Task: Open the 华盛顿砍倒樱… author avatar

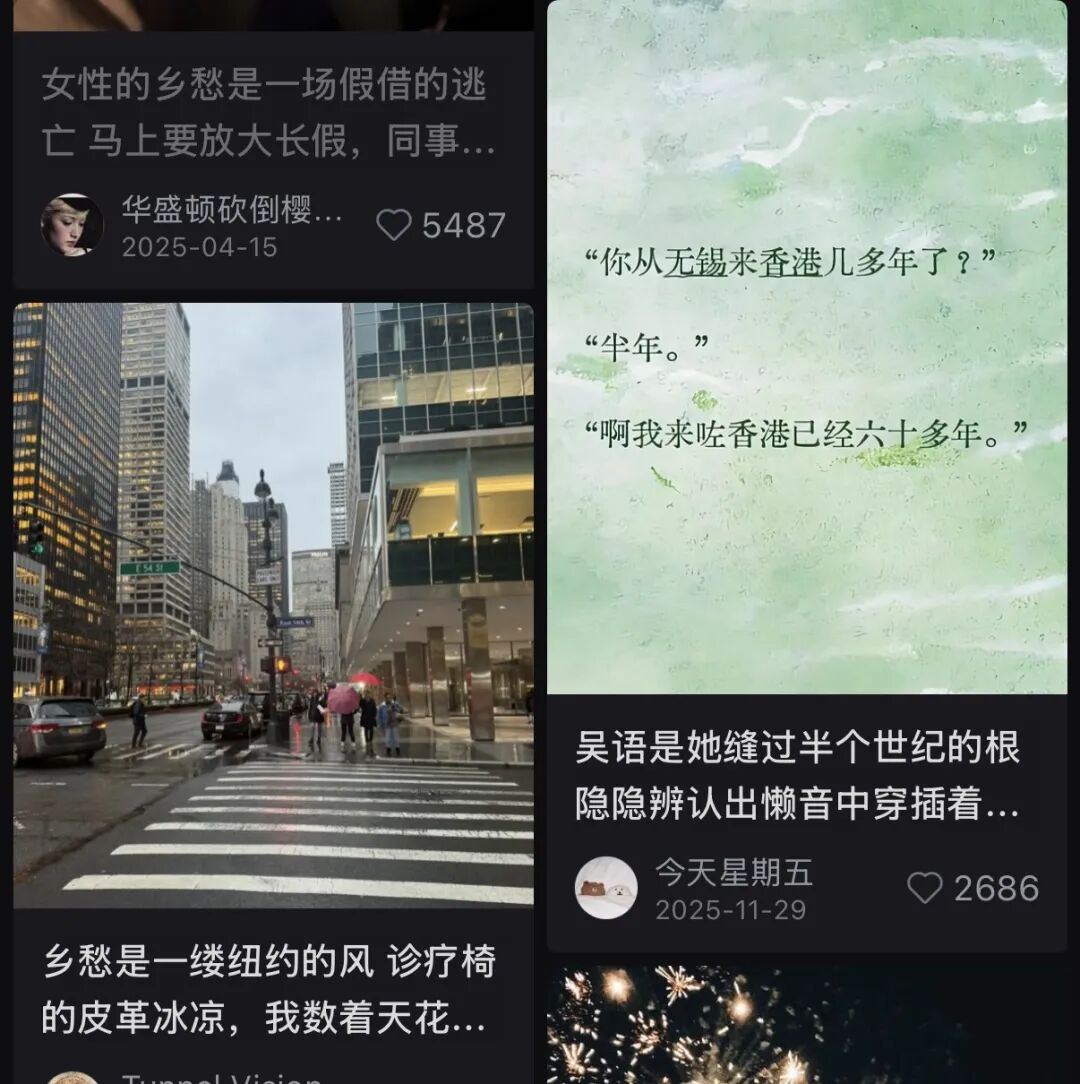Action: click(x=72, y=225)
